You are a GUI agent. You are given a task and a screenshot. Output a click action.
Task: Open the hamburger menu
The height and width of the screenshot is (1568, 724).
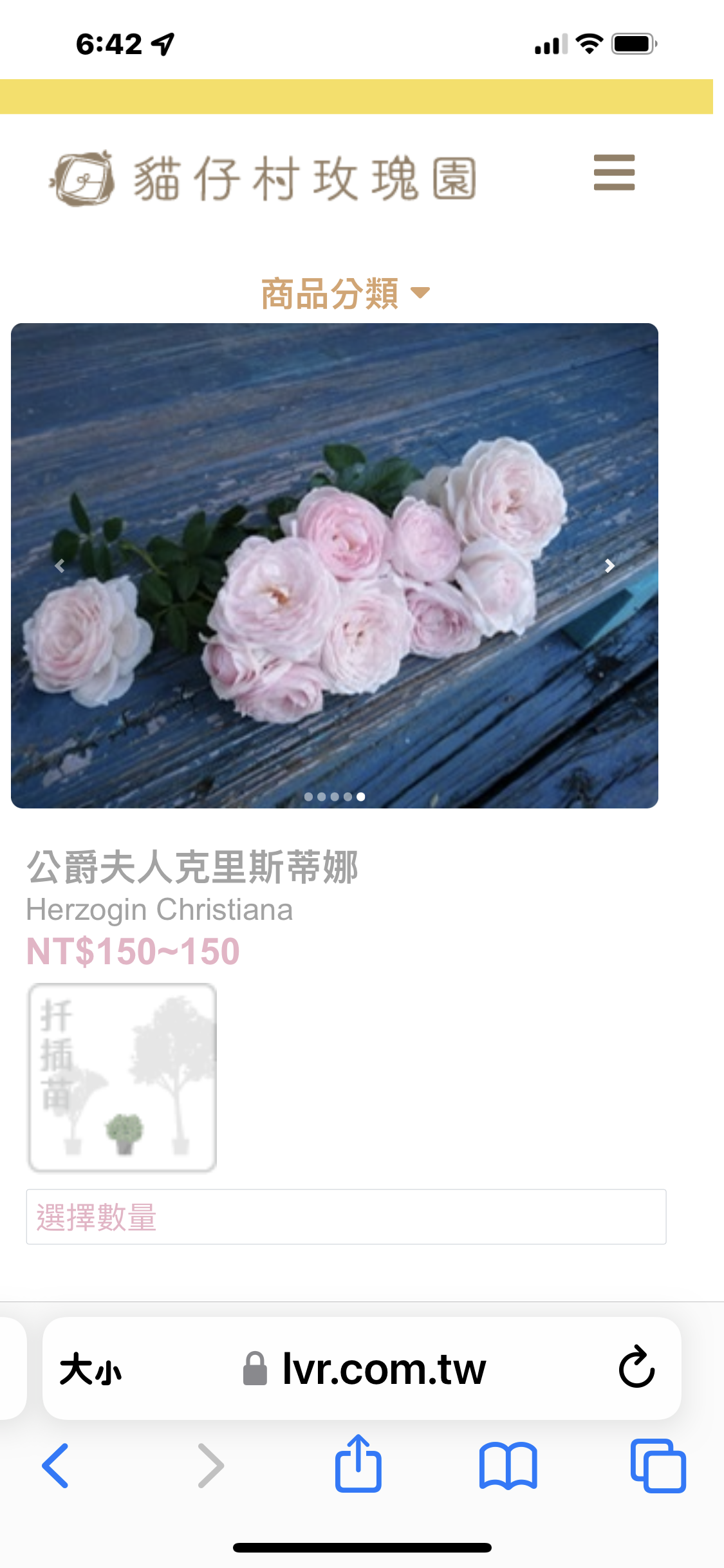(614, 173)
